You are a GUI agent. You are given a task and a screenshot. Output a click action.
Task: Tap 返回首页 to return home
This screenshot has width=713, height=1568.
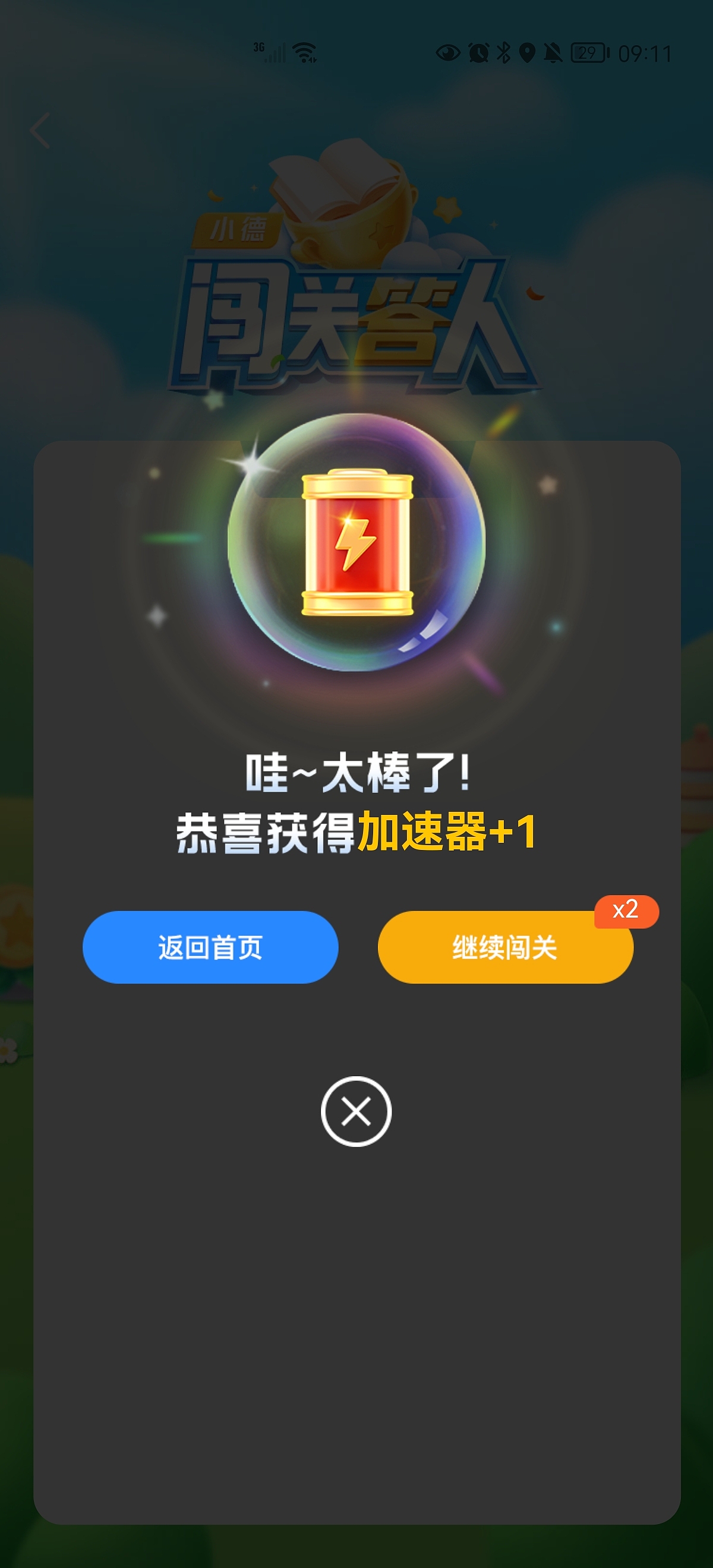[x=210, y=947]
